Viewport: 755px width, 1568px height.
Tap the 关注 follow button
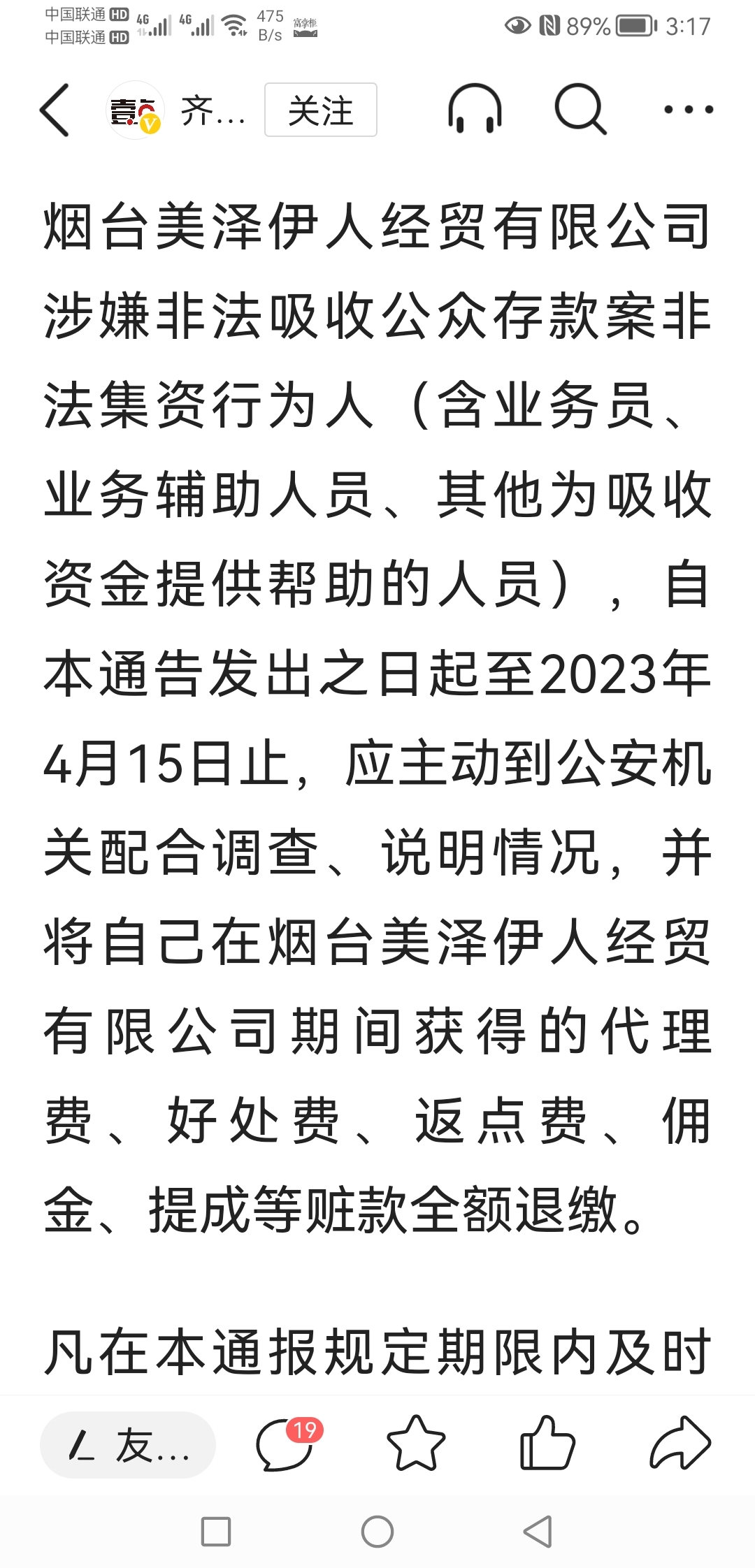[x=321, y=110]
